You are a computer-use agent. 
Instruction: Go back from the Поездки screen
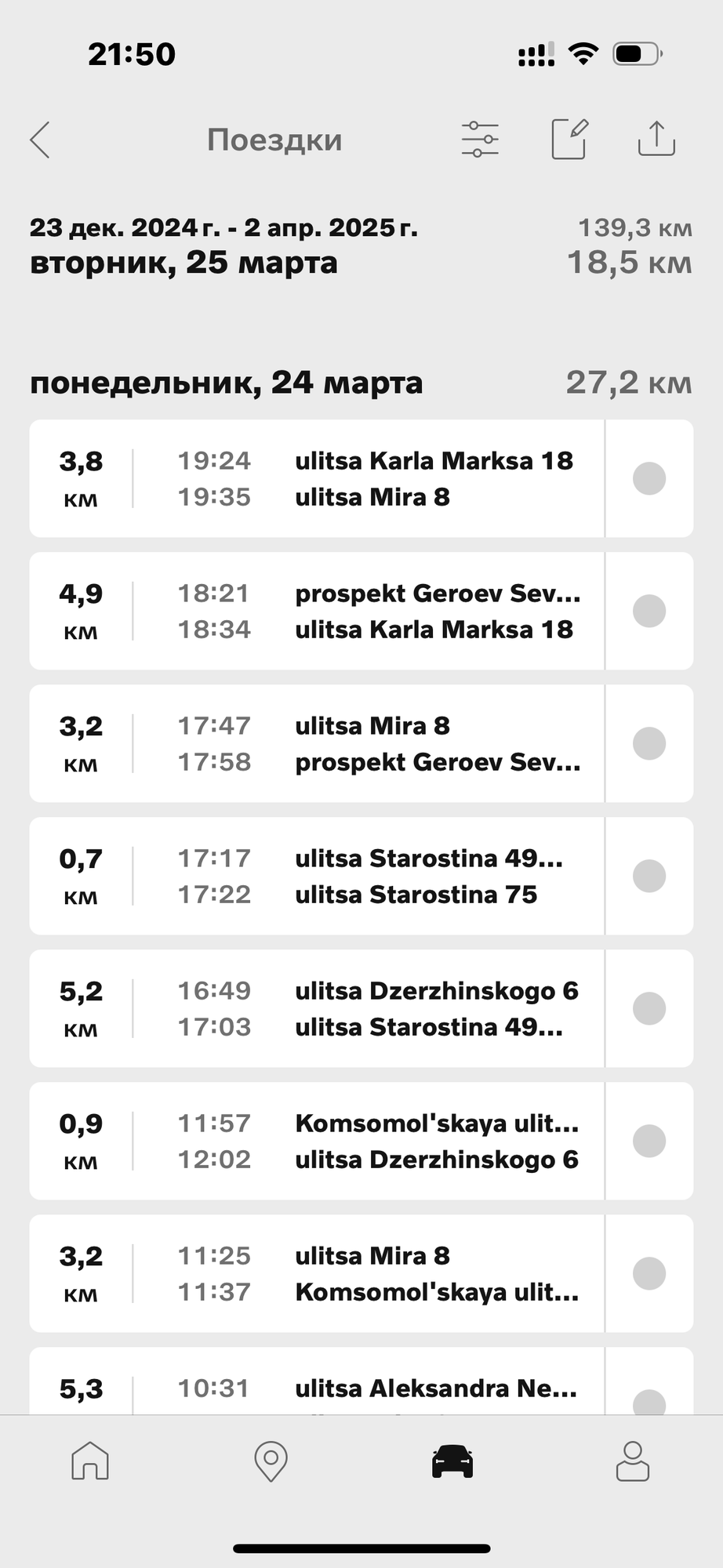click(40, 140)
